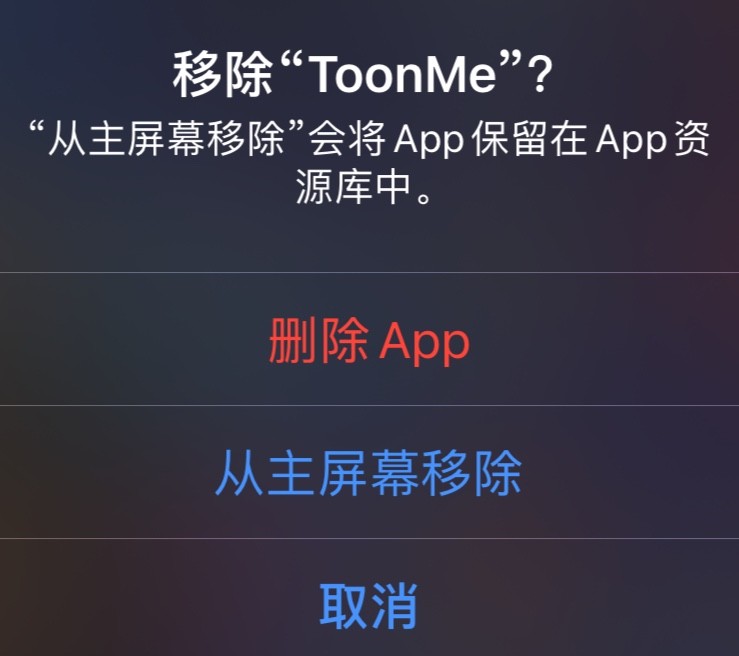
Task: Choose 从主屏幕移除 to remove from home screen
Action: coord(369,474)
